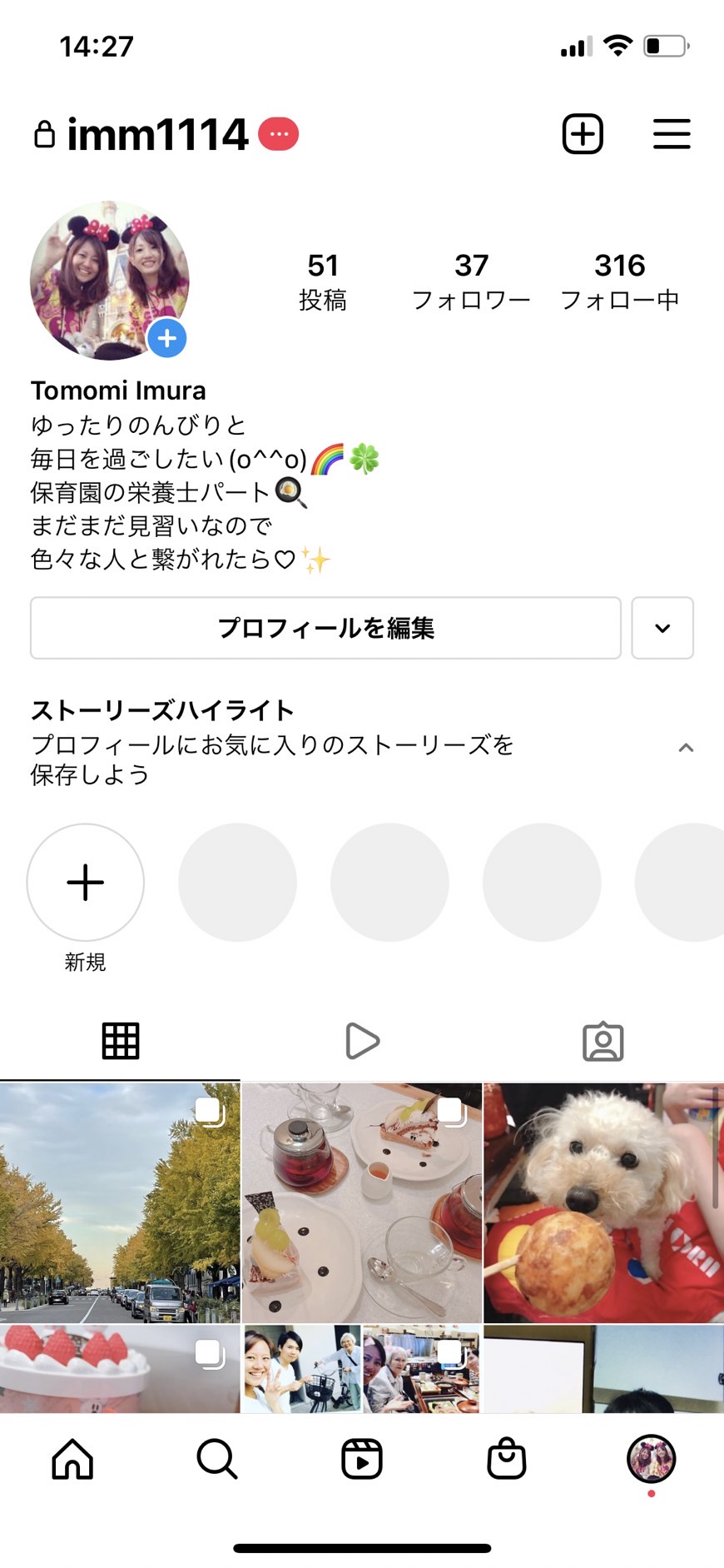Tap プロフィールを編集 button
Image resolution: width=724 pixels, height=1568 pixels.
click(325, 628)
